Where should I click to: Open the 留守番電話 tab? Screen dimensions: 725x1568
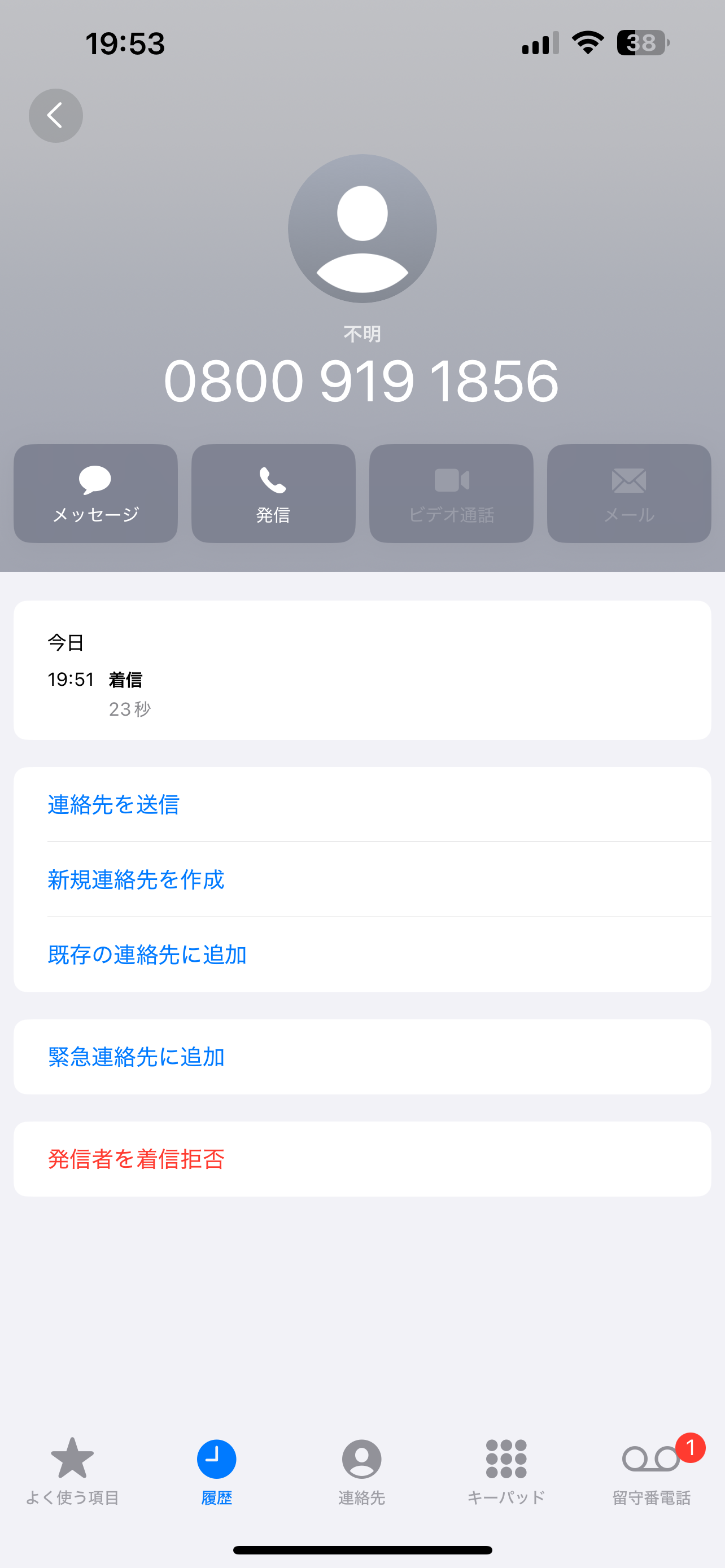(652, 1470)
